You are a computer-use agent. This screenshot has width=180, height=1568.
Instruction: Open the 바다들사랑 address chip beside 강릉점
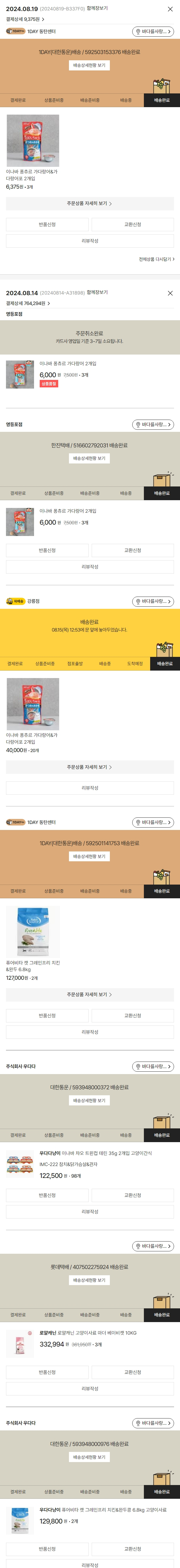153,601
